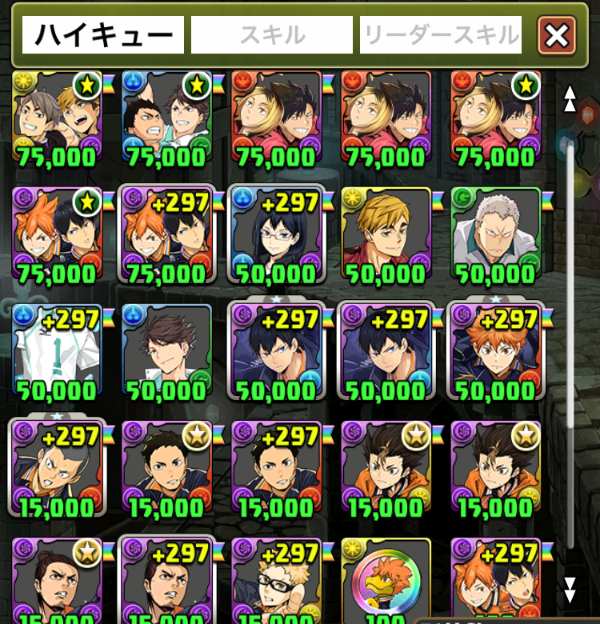The height and width of the screenshot is (624, 600).
Task: Open the rainbow medal bird card
Action: [385, 580]
